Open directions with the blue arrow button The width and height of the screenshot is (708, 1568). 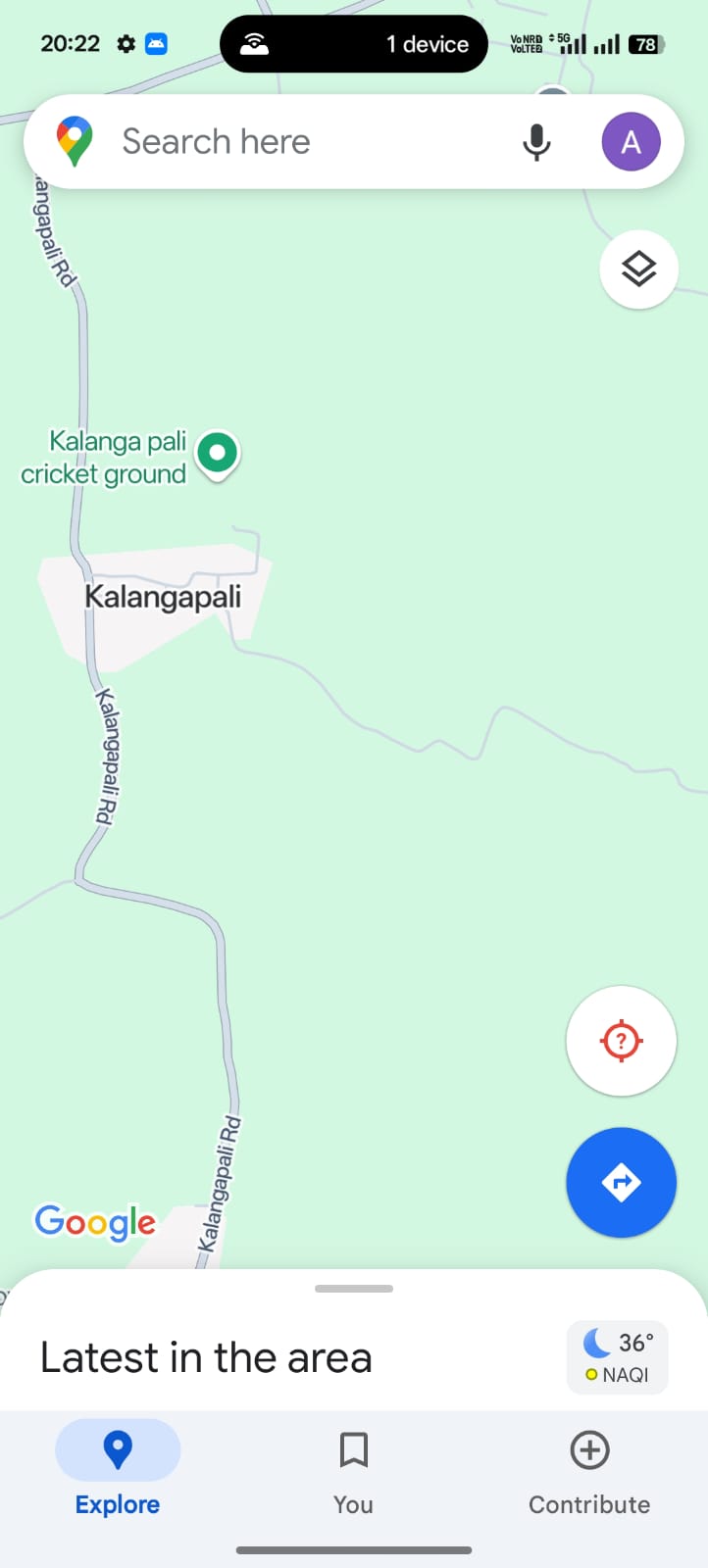tap(621, 1183)
